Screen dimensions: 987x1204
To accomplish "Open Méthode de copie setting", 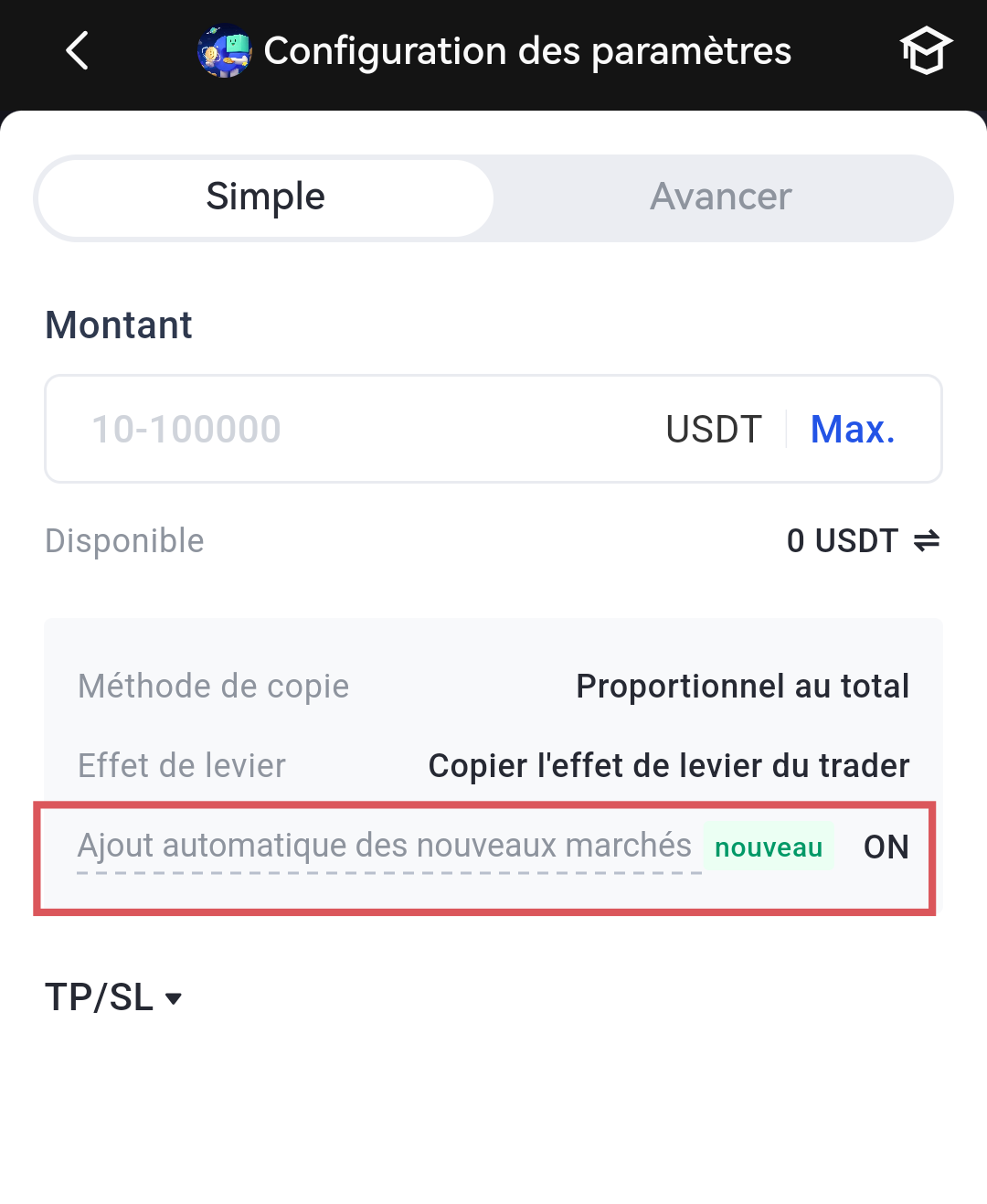I will (741, 687).
